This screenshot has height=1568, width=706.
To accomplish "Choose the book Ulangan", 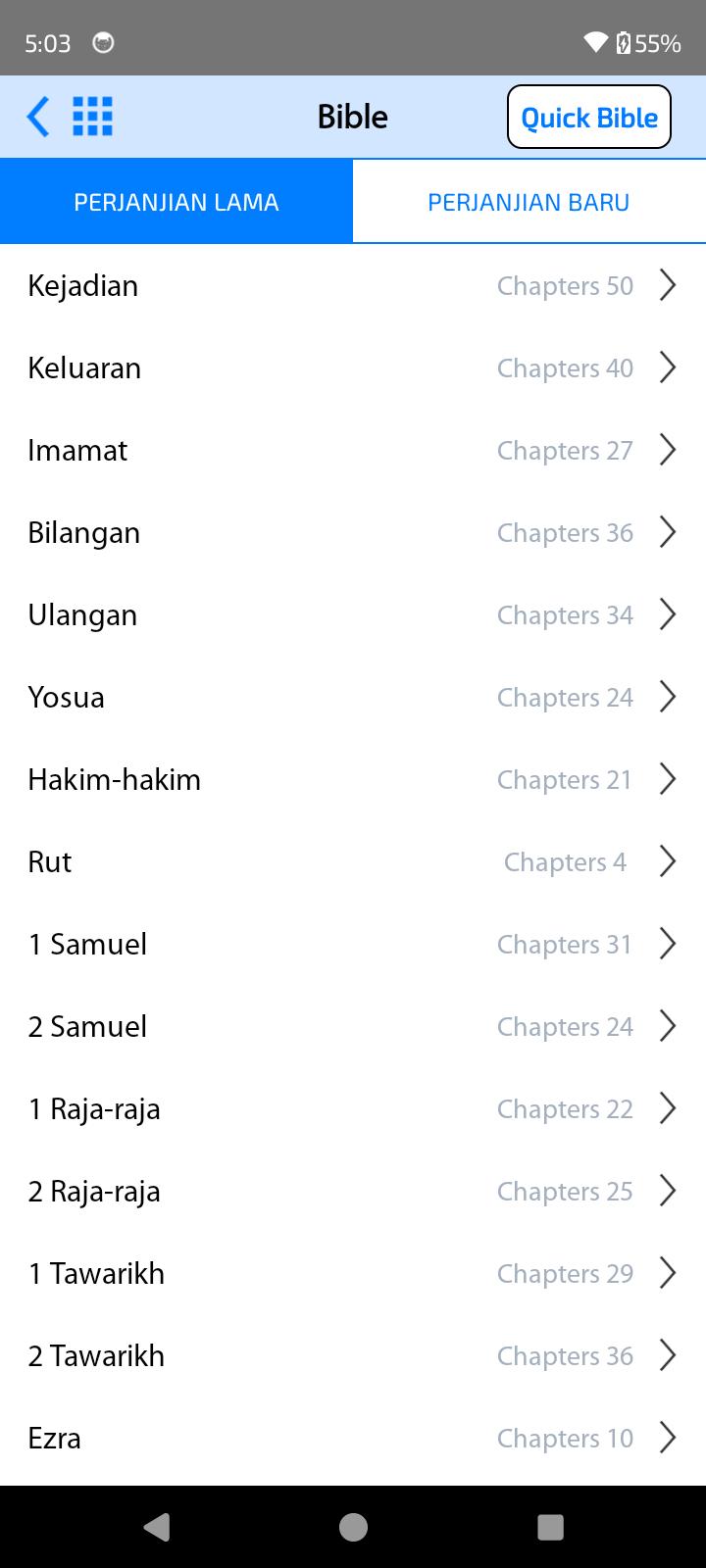I will click(x=353, y=615).
